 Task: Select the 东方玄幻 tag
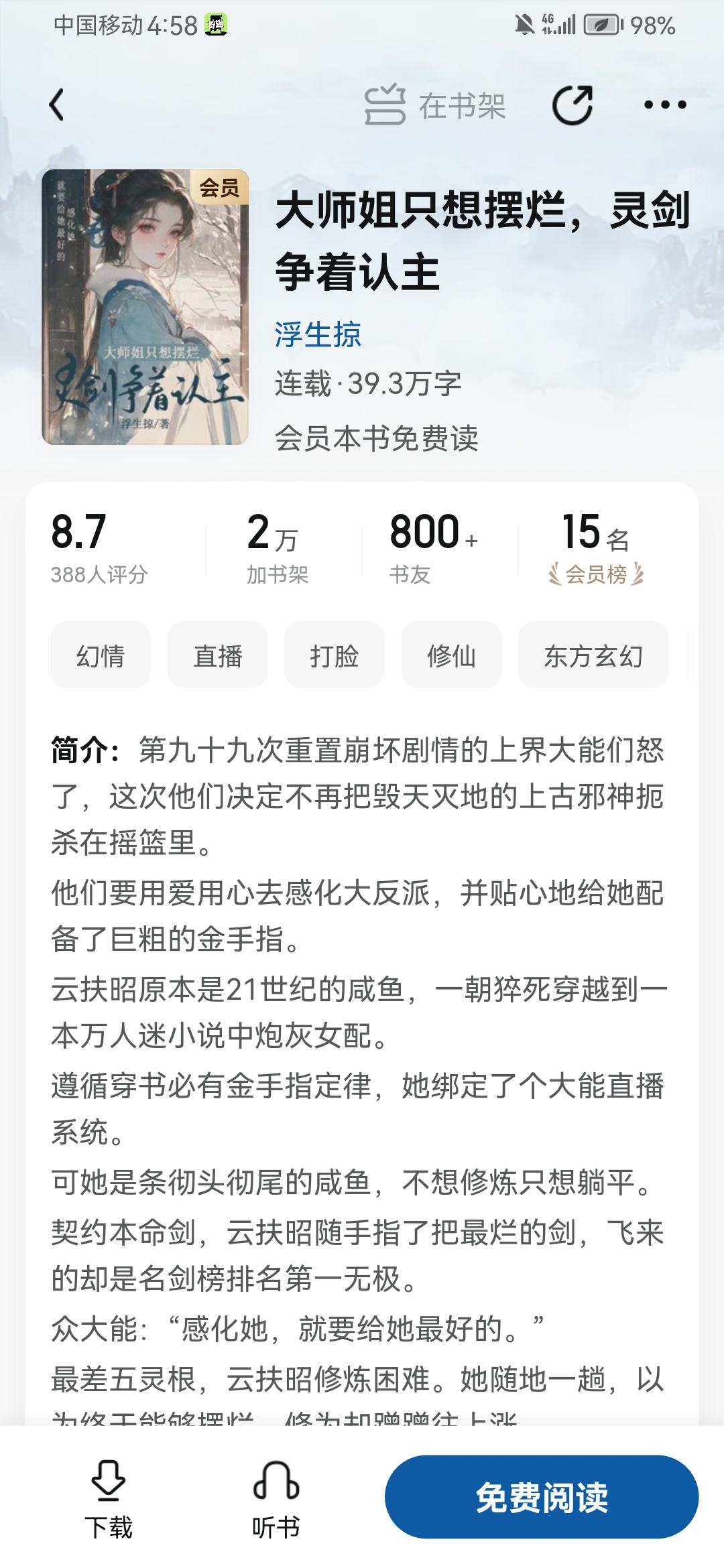pos(593,655)
